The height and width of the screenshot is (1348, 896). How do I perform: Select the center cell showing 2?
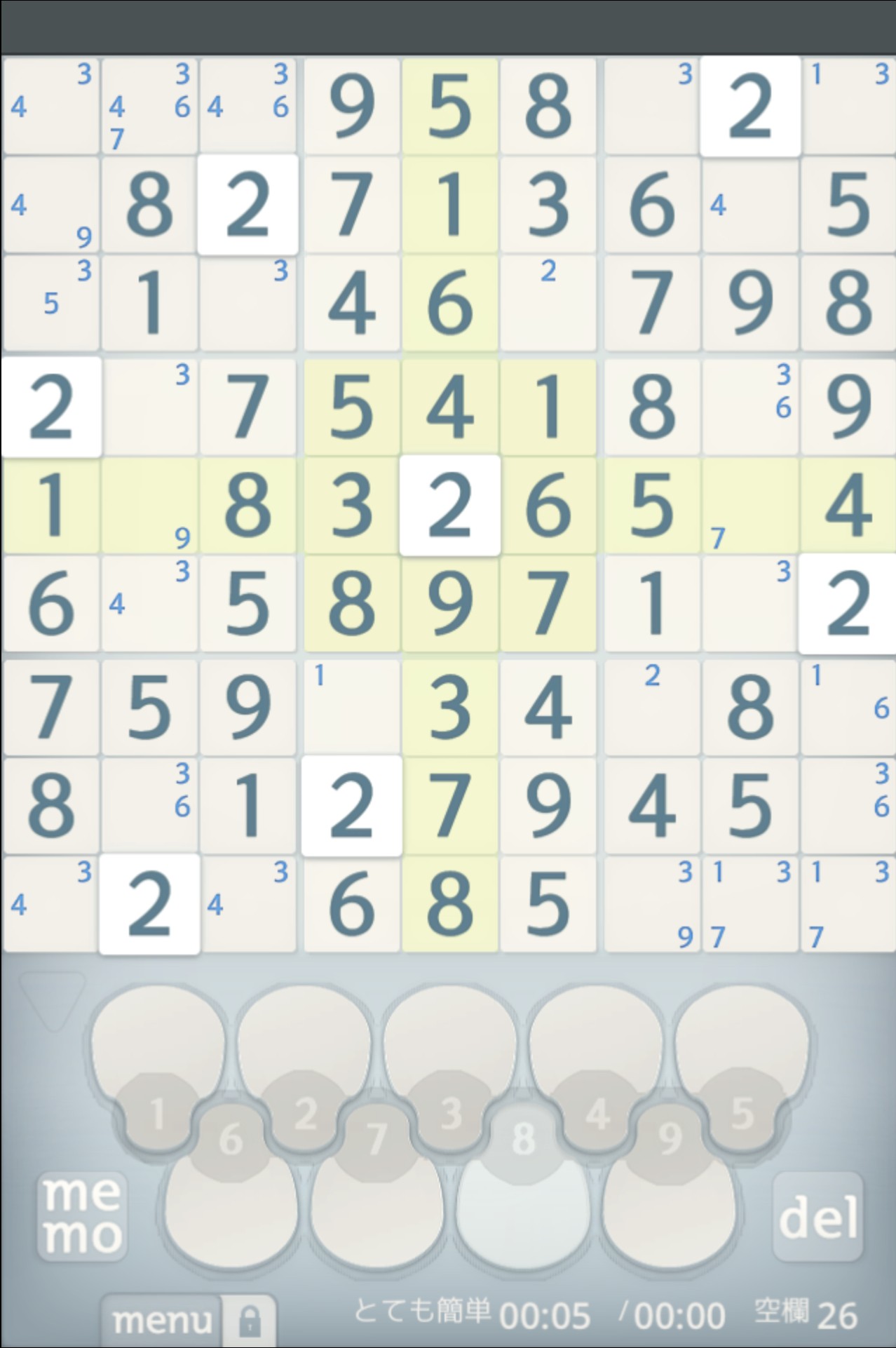click(449, 505)
